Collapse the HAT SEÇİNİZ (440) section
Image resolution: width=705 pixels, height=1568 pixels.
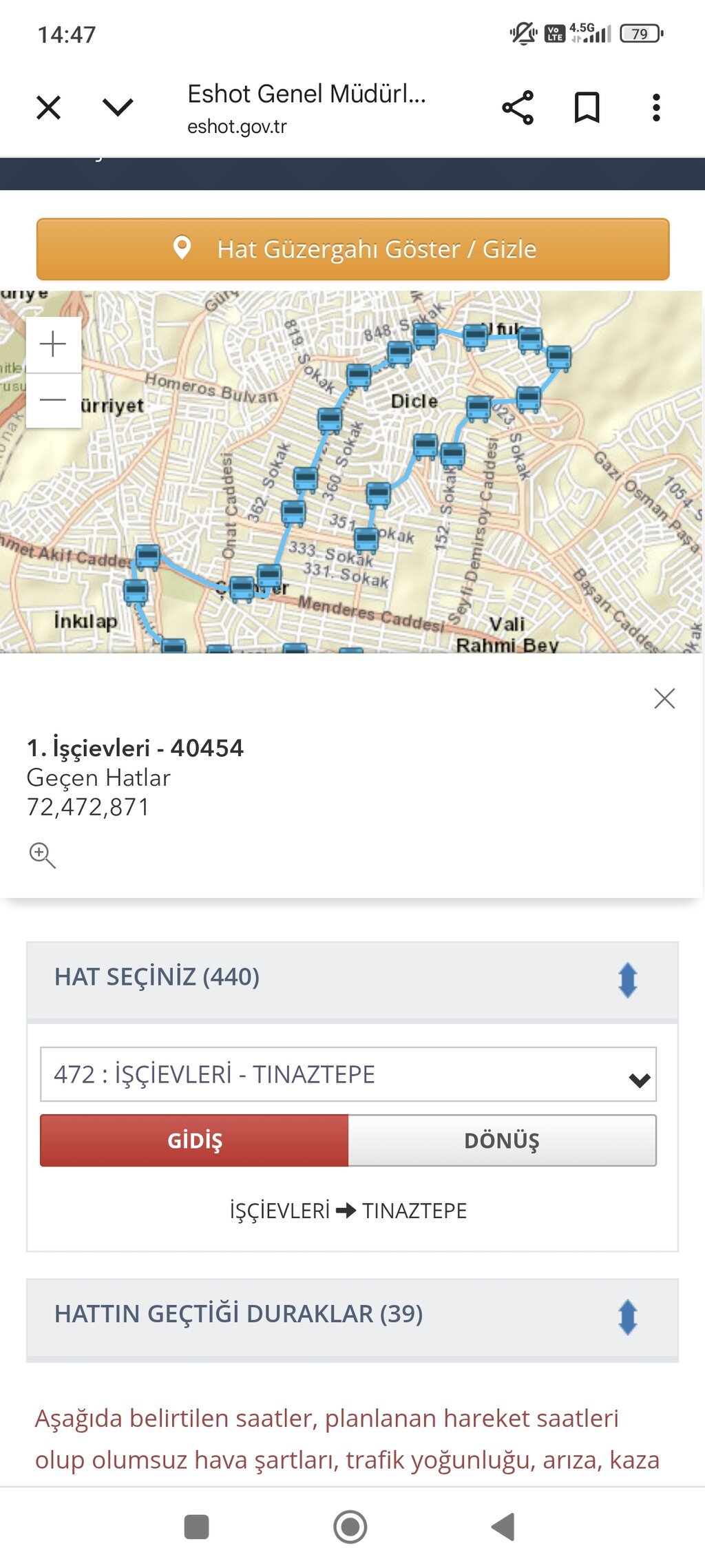pos(627,980)
